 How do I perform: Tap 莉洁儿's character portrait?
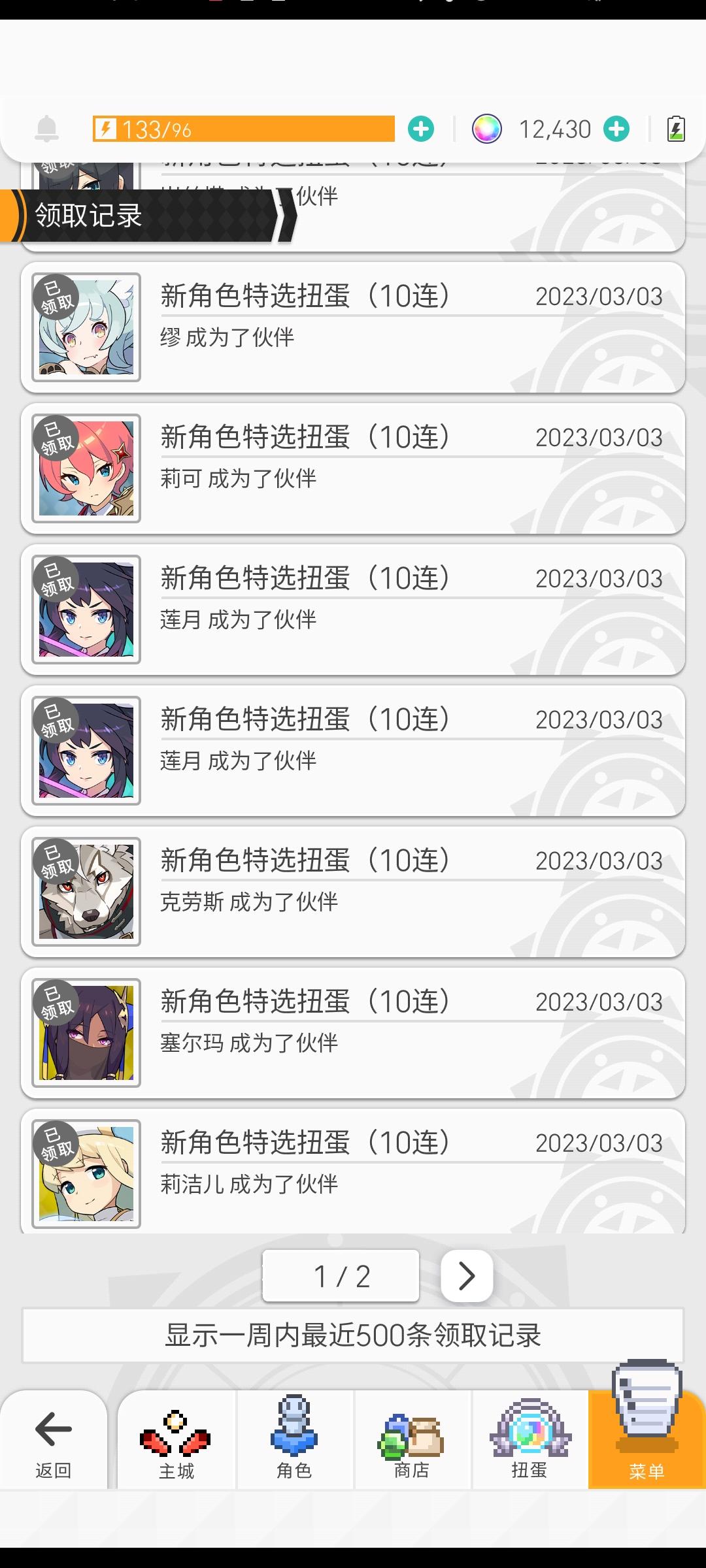[x=87, y=1173]
